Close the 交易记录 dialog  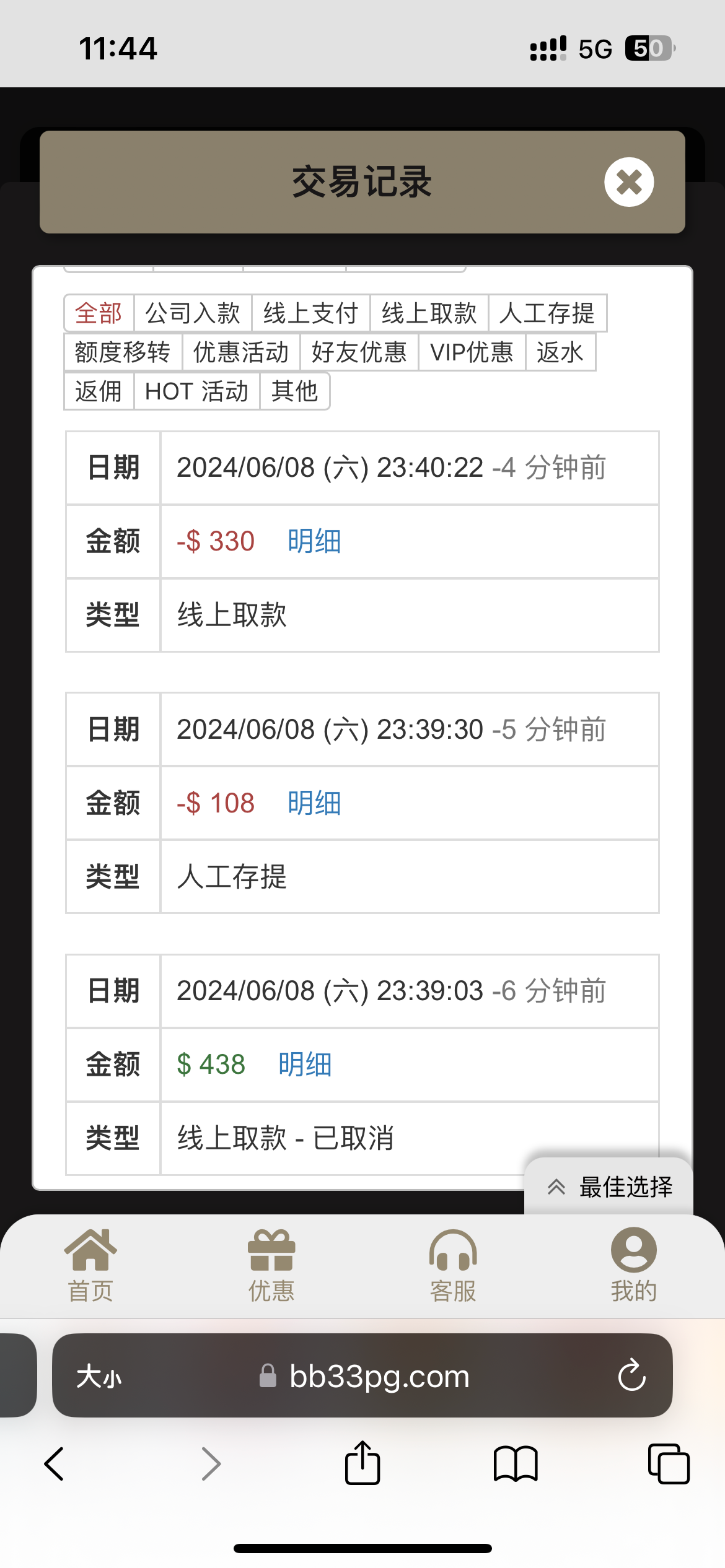pyautogui.click(x=629, y=182)
